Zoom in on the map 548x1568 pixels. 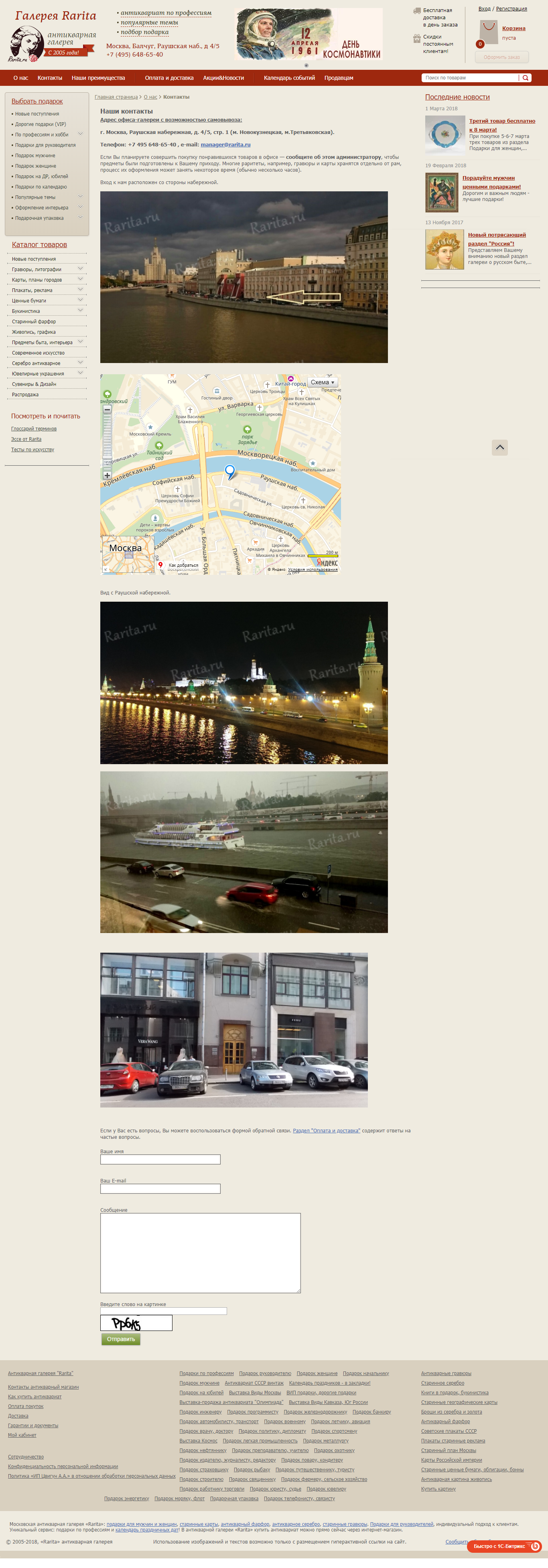click(x=107, y=475)
